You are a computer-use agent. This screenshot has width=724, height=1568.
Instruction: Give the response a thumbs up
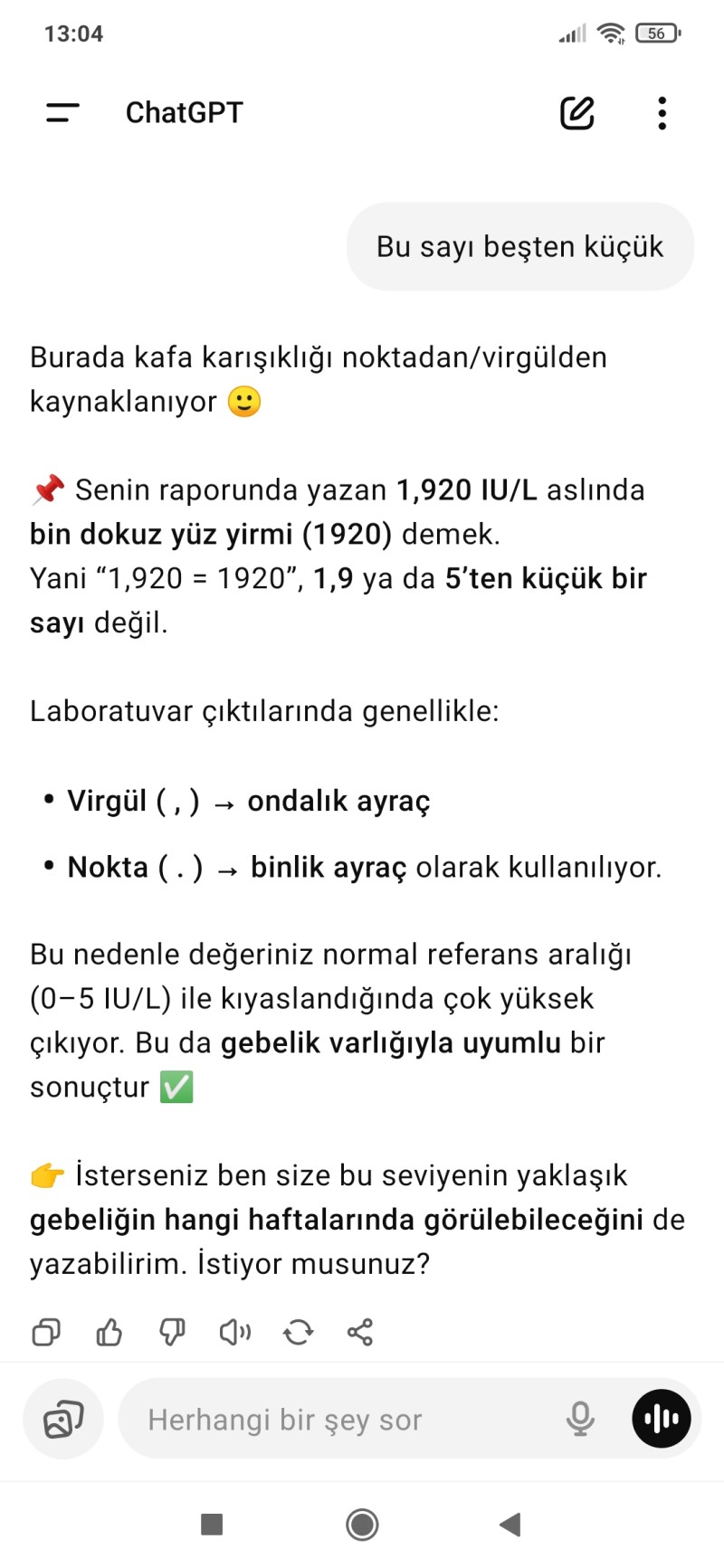pyautogui.click(x=110, y=1332)
